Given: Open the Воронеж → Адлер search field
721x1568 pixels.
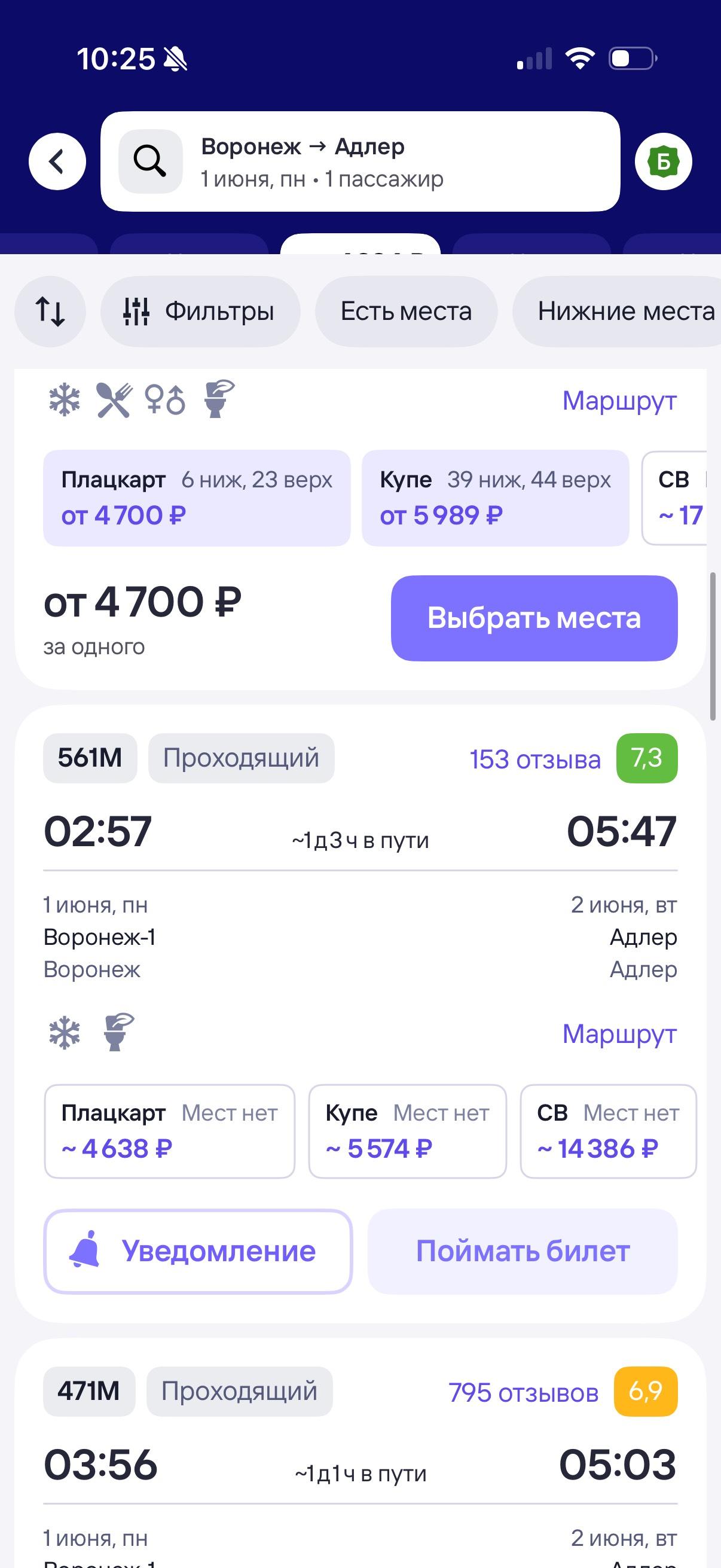Looking at the screenshot, I should (x=360, y=162).
